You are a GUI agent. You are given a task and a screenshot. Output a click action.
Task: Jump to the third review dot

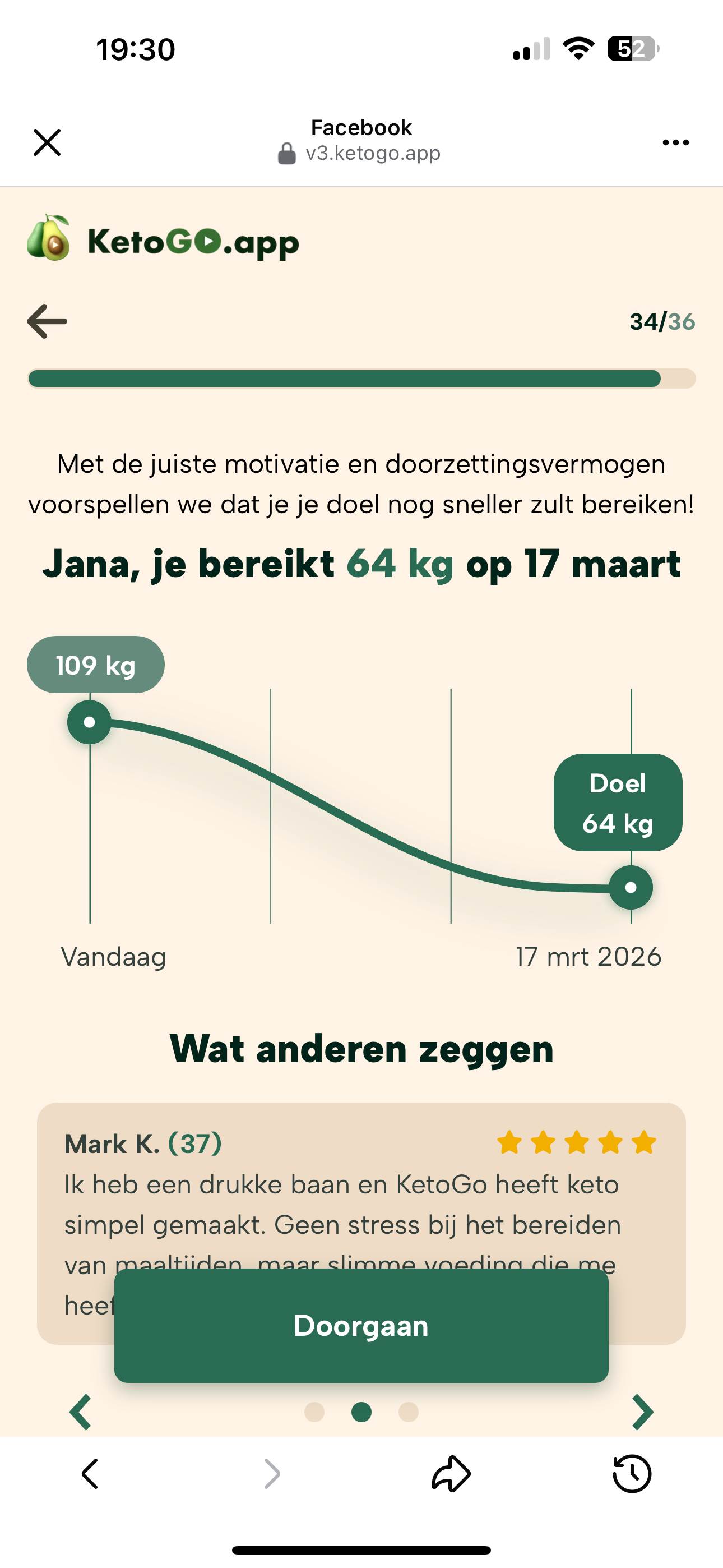coord(409,1412)
